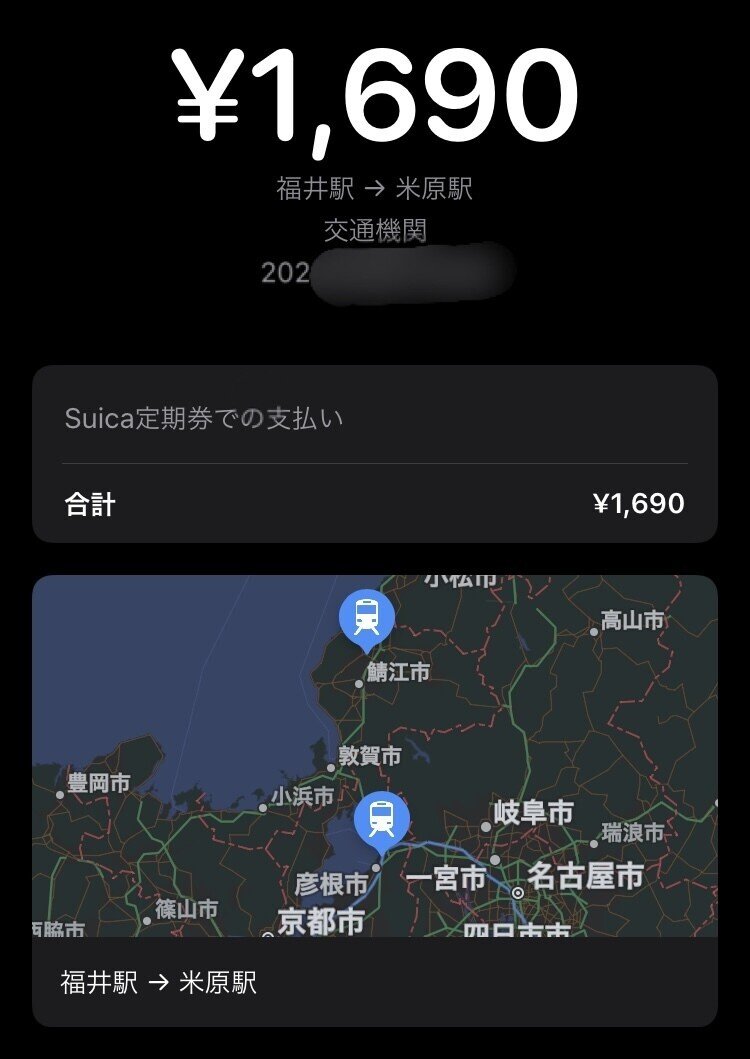Click the 鯖江市 label on the map
This screenshot has height=1059, width=750.
point(399,671)
